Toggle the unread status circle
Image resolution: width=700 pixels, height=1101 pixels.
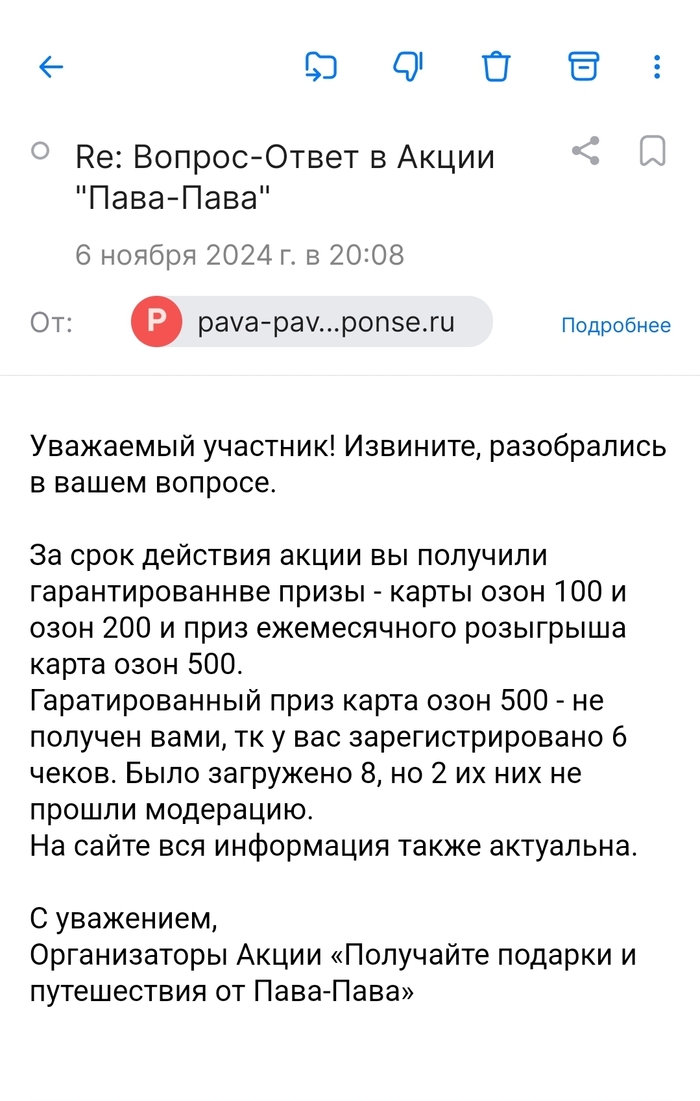point(41,152)
